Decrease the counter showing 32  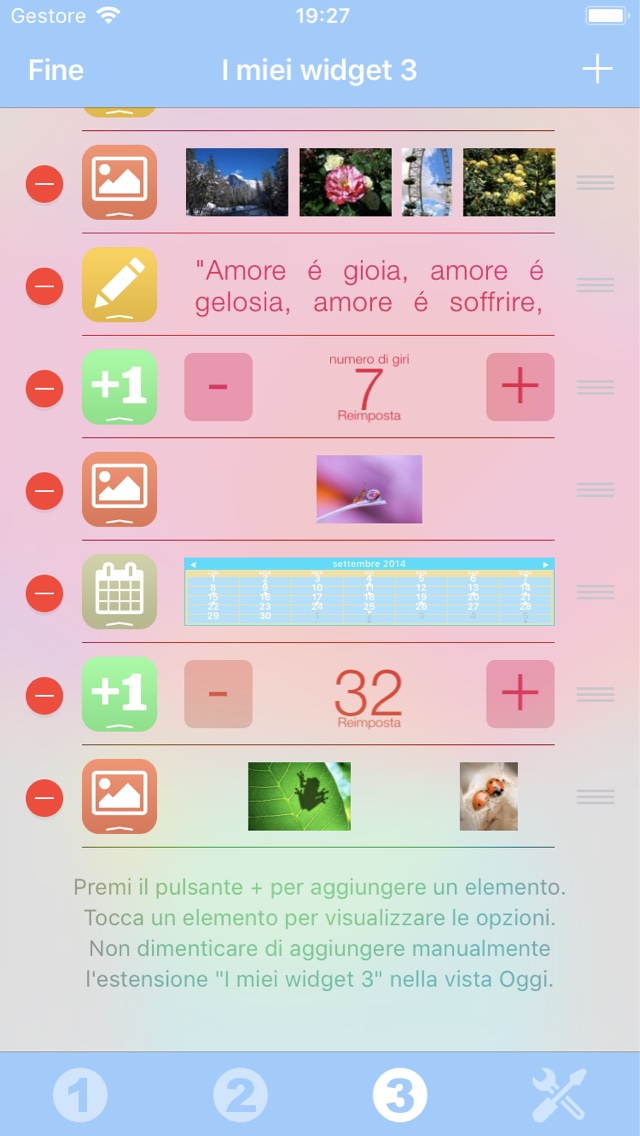(218, 694)
